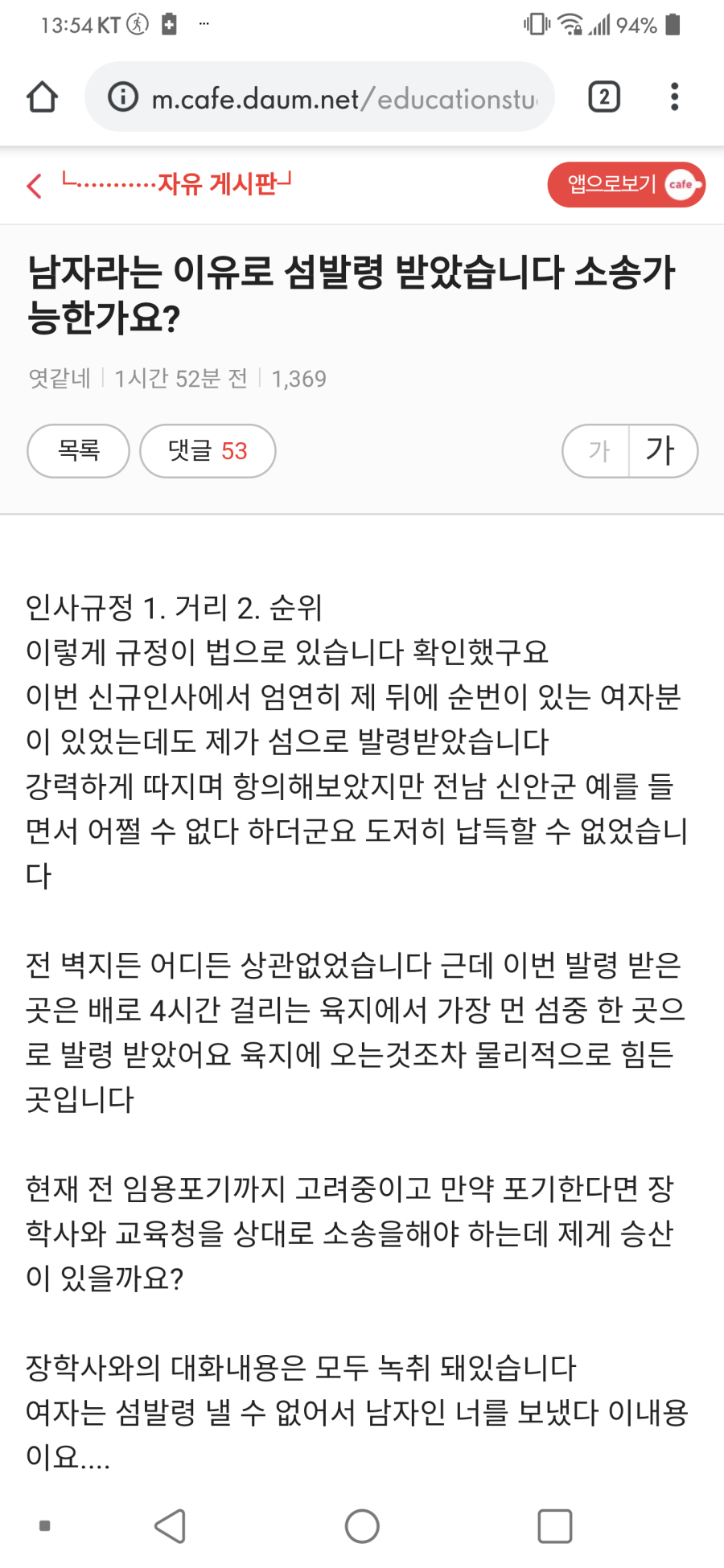Open the 목록 post list
Viewport: 724px width, 1568px height.
(x=78, y=450)
